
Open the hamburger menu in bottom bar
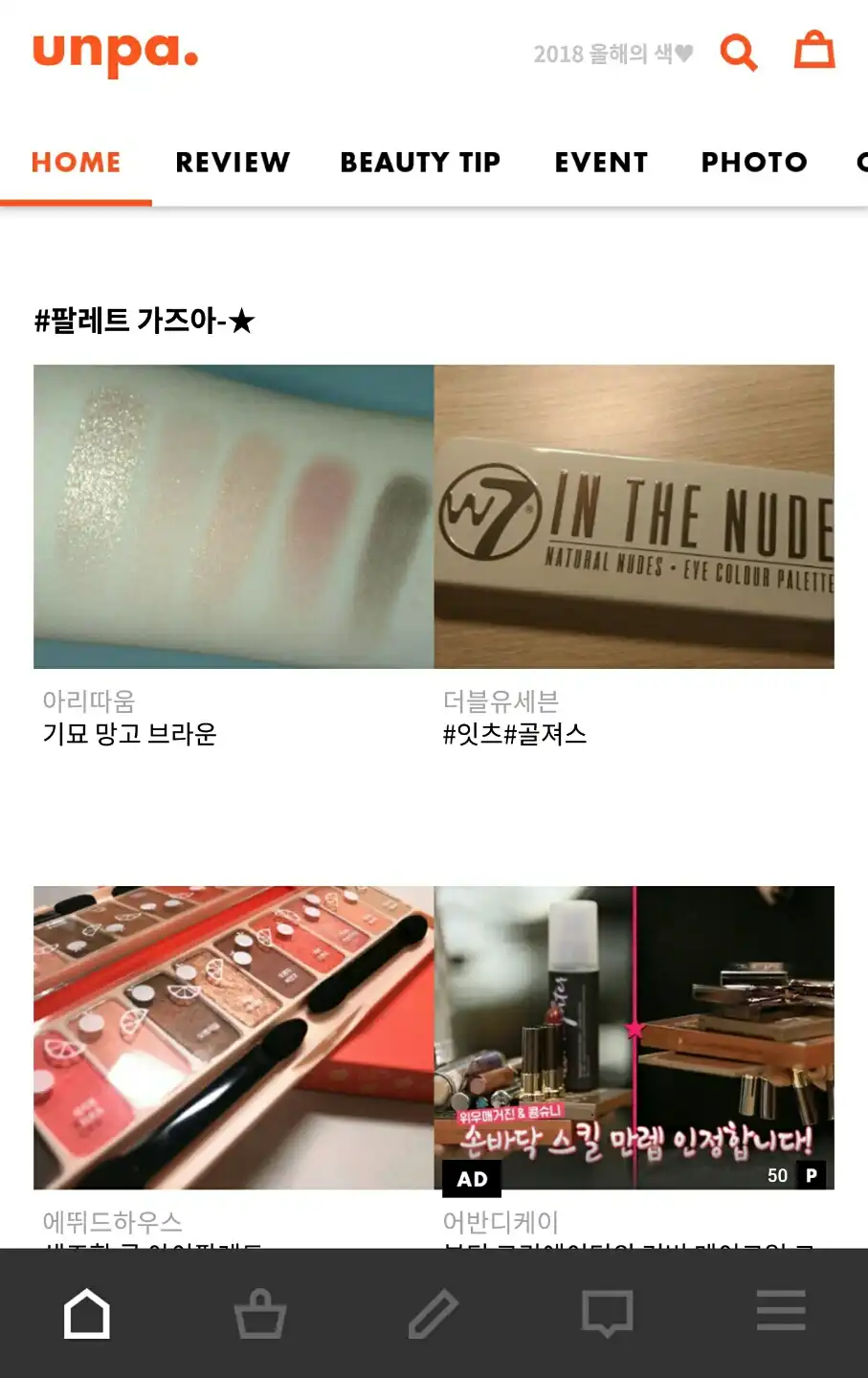point(781,1310)
